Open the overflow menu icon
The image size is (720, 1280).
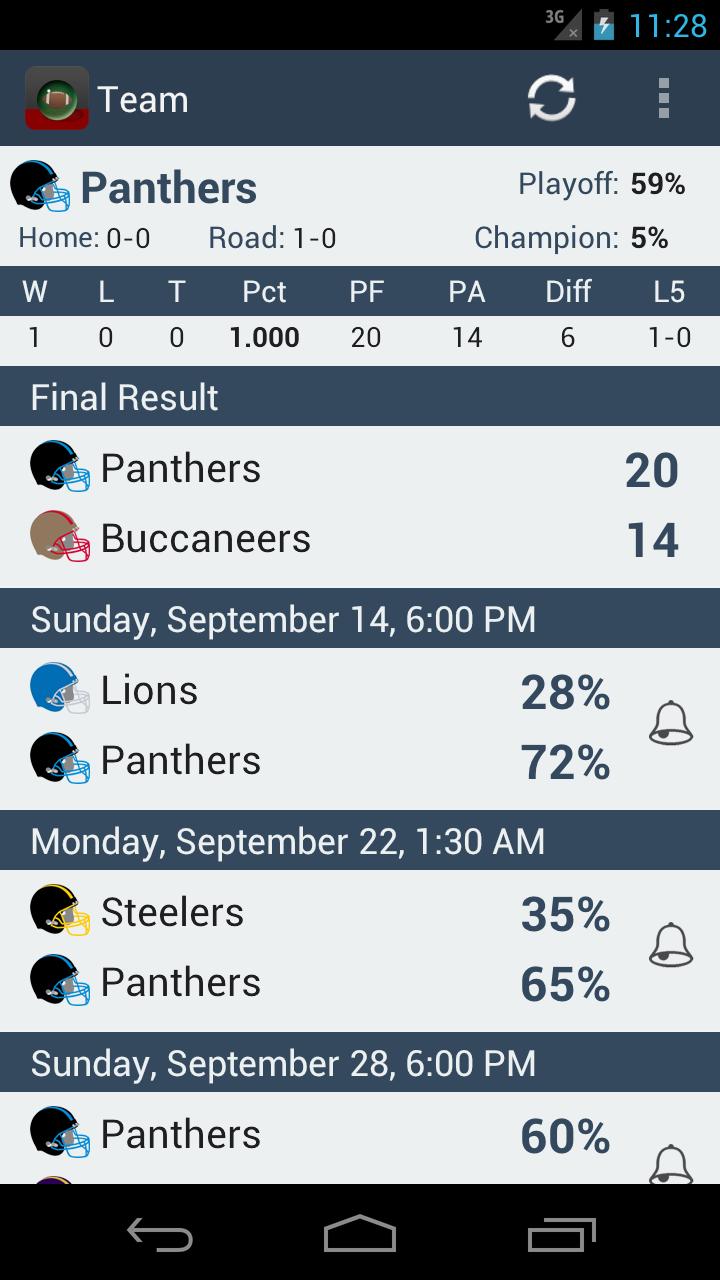point(663,98)
